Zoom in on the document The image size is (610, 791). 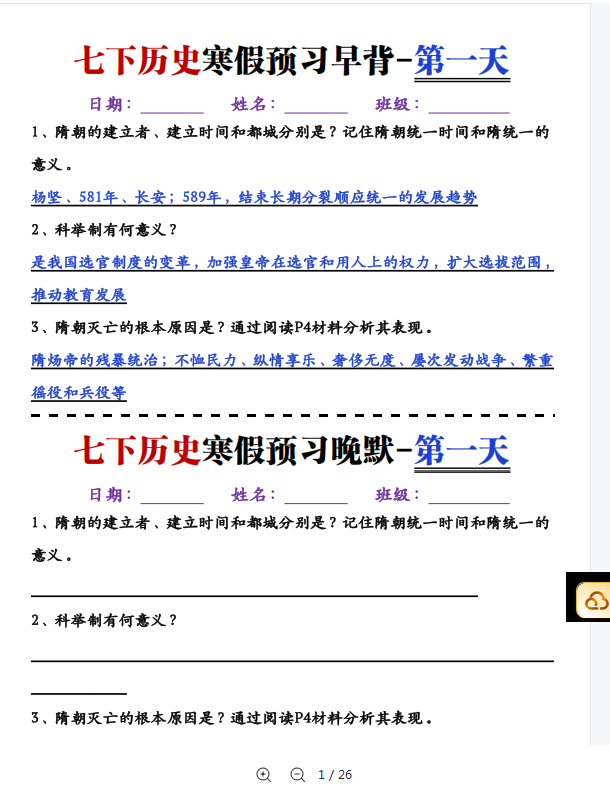tap(264, 774)
